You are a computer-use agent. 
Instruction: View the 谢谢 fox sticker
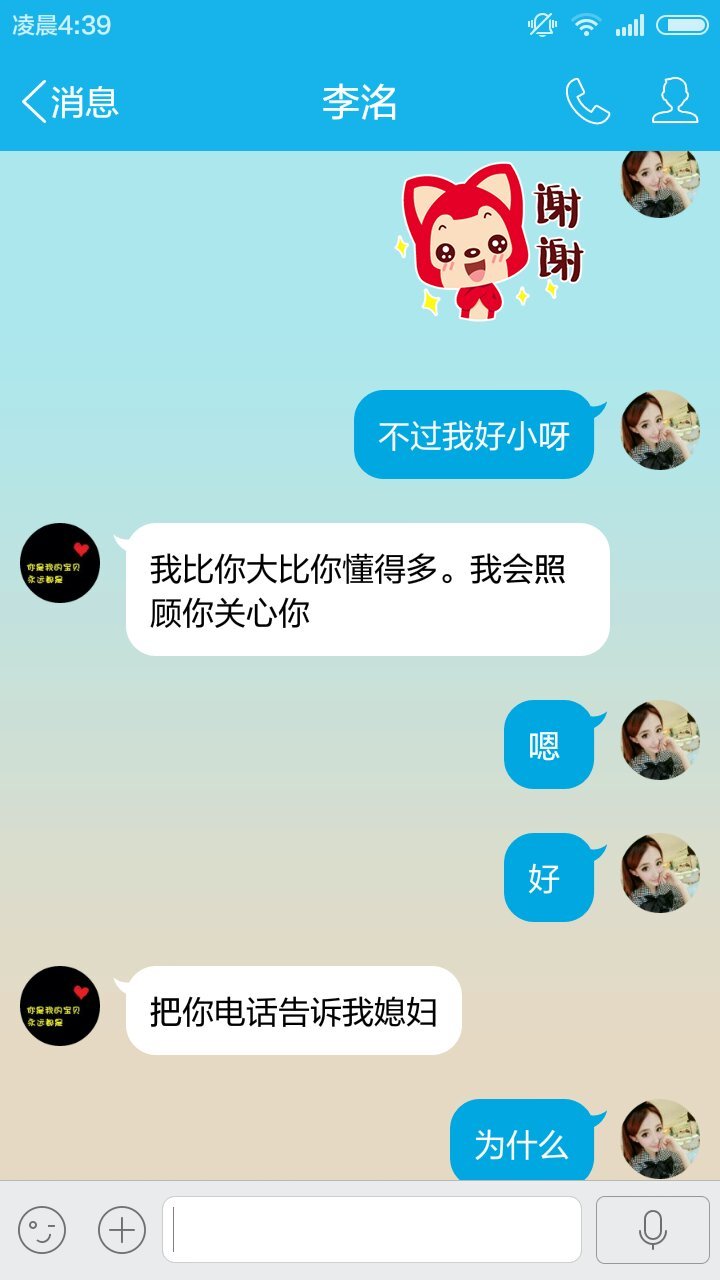coord(490,242)
